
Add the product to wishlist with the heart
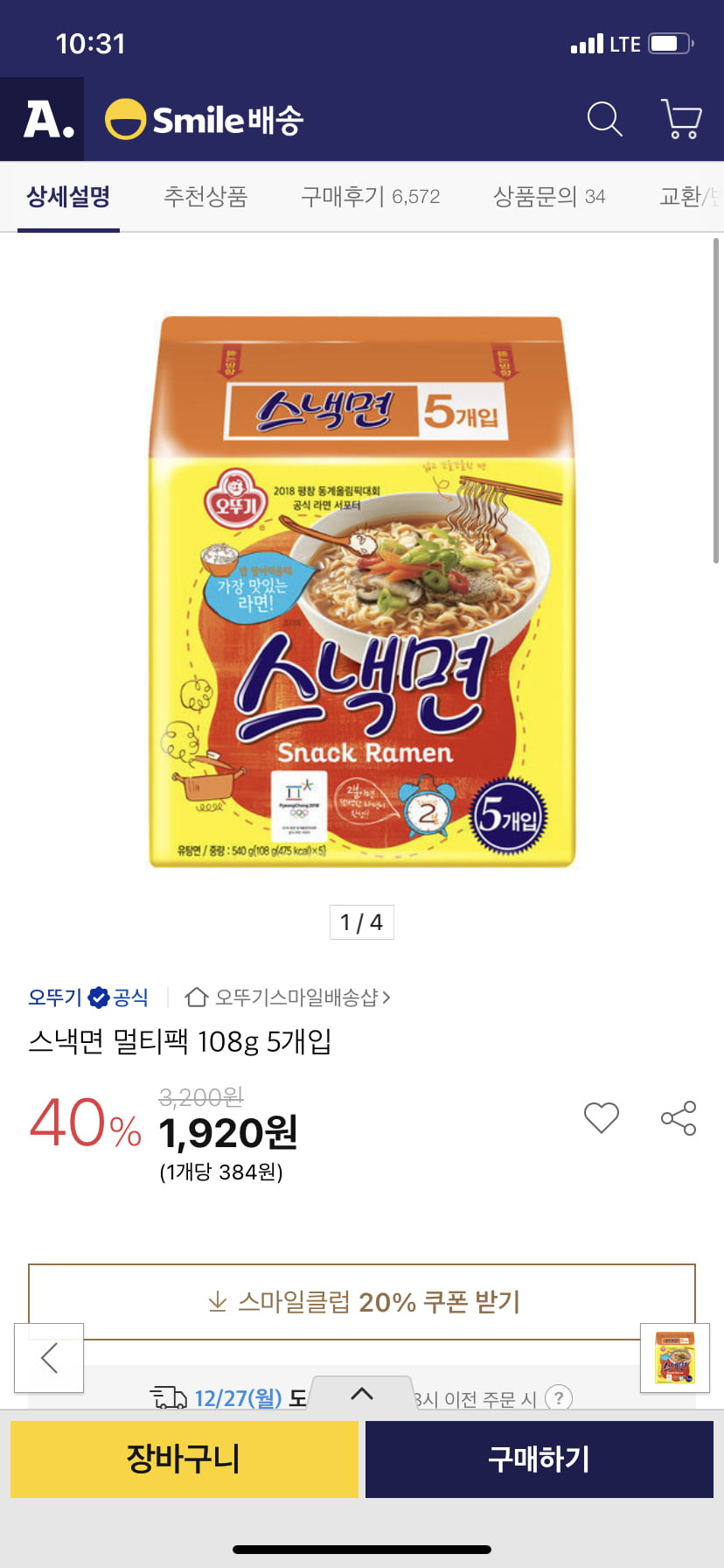pyautogui.click(x=602, y=1117)
